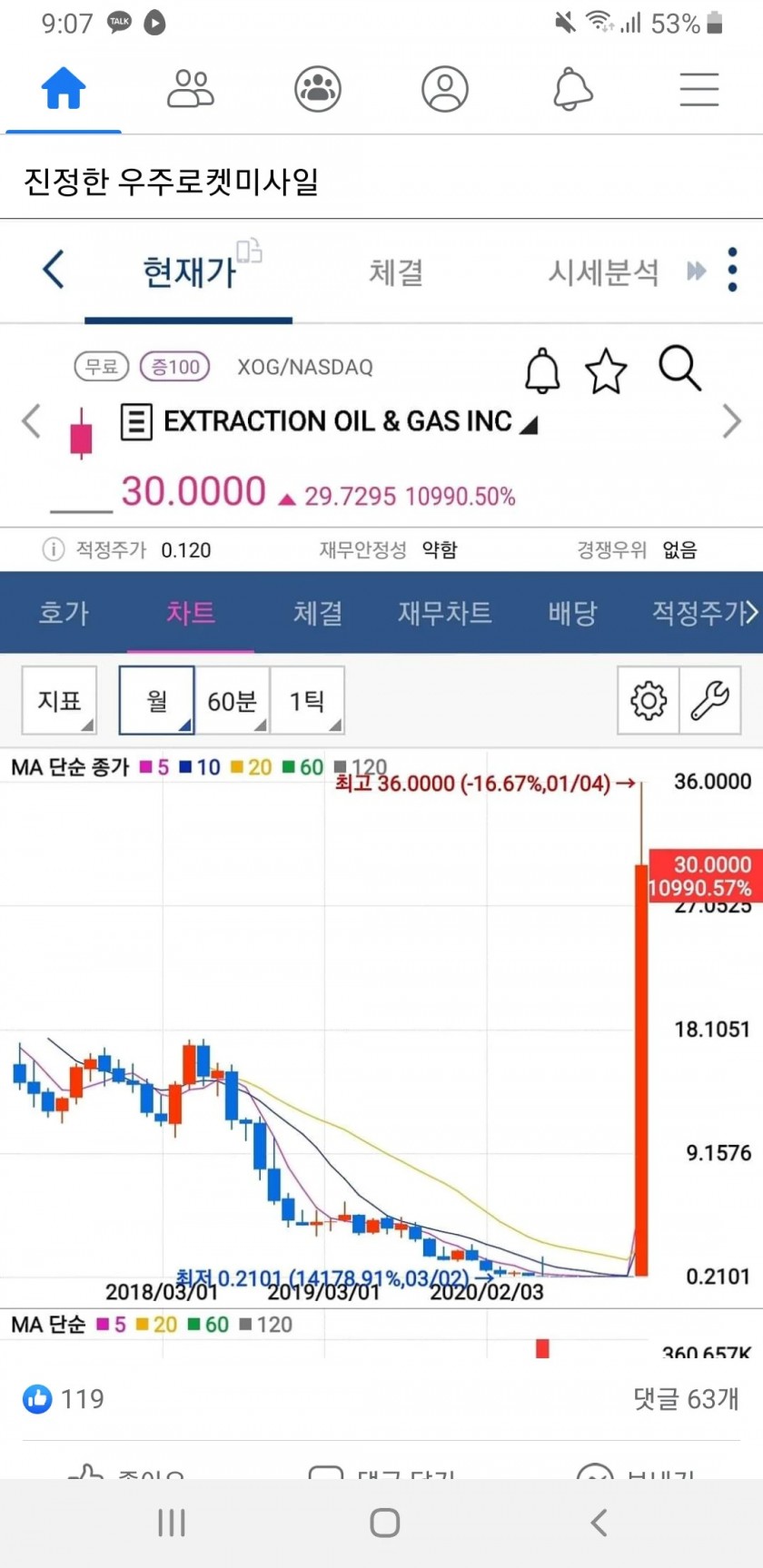Enable the 월 monthly chart view
The height and width of the screenshot is (1568, 763).
tap(156, 700)
